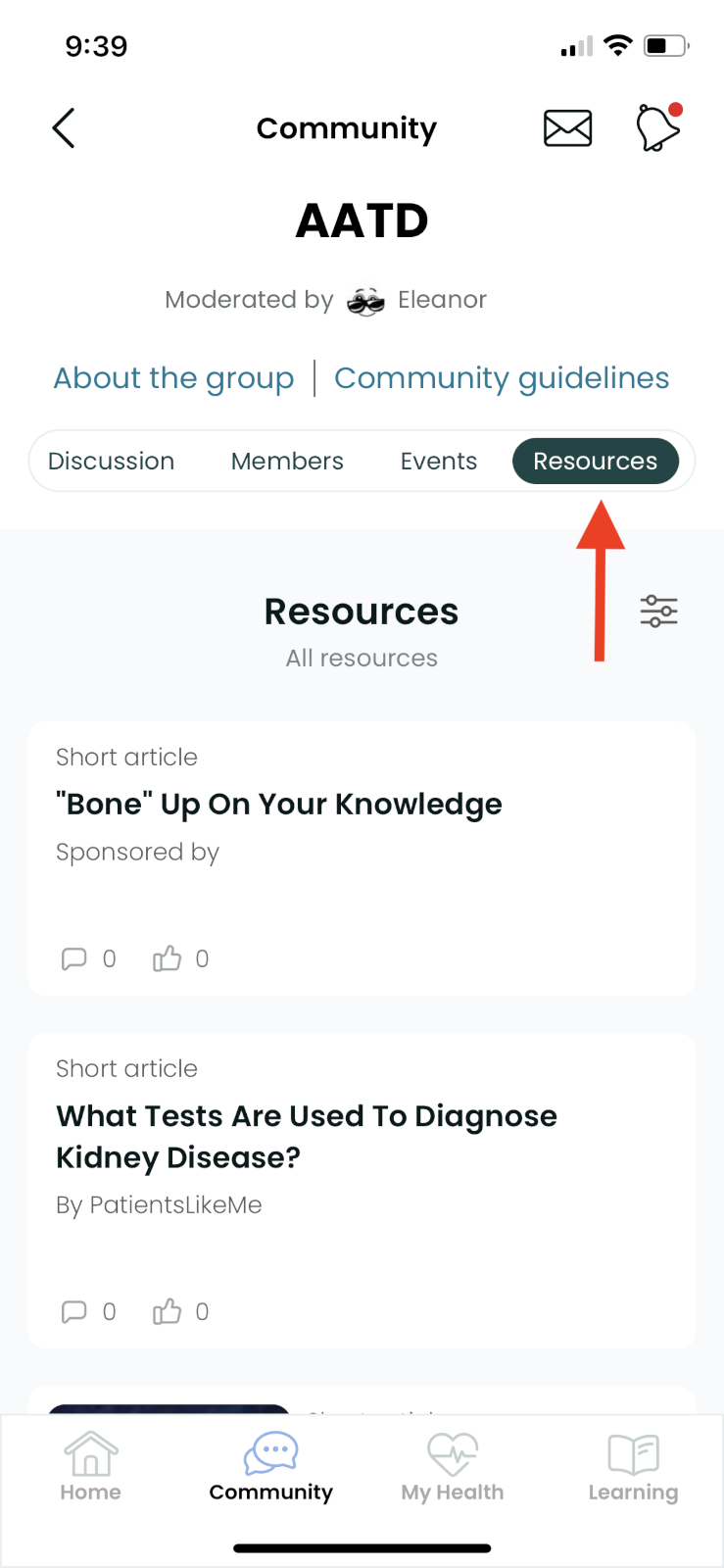The width and height of the screenshot is (724, 1568).
Task: Open the messages envelope icon
Action: tap(567, 128)
